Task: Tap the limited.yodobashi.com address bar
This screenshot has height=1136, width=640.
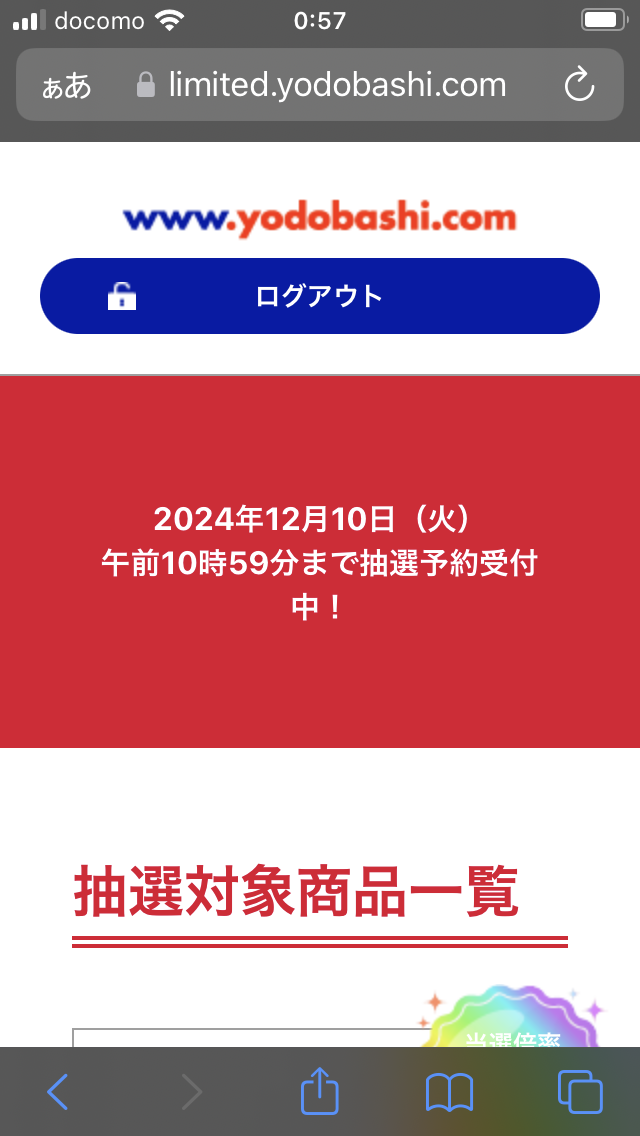Action: click(x=320, y=85)
